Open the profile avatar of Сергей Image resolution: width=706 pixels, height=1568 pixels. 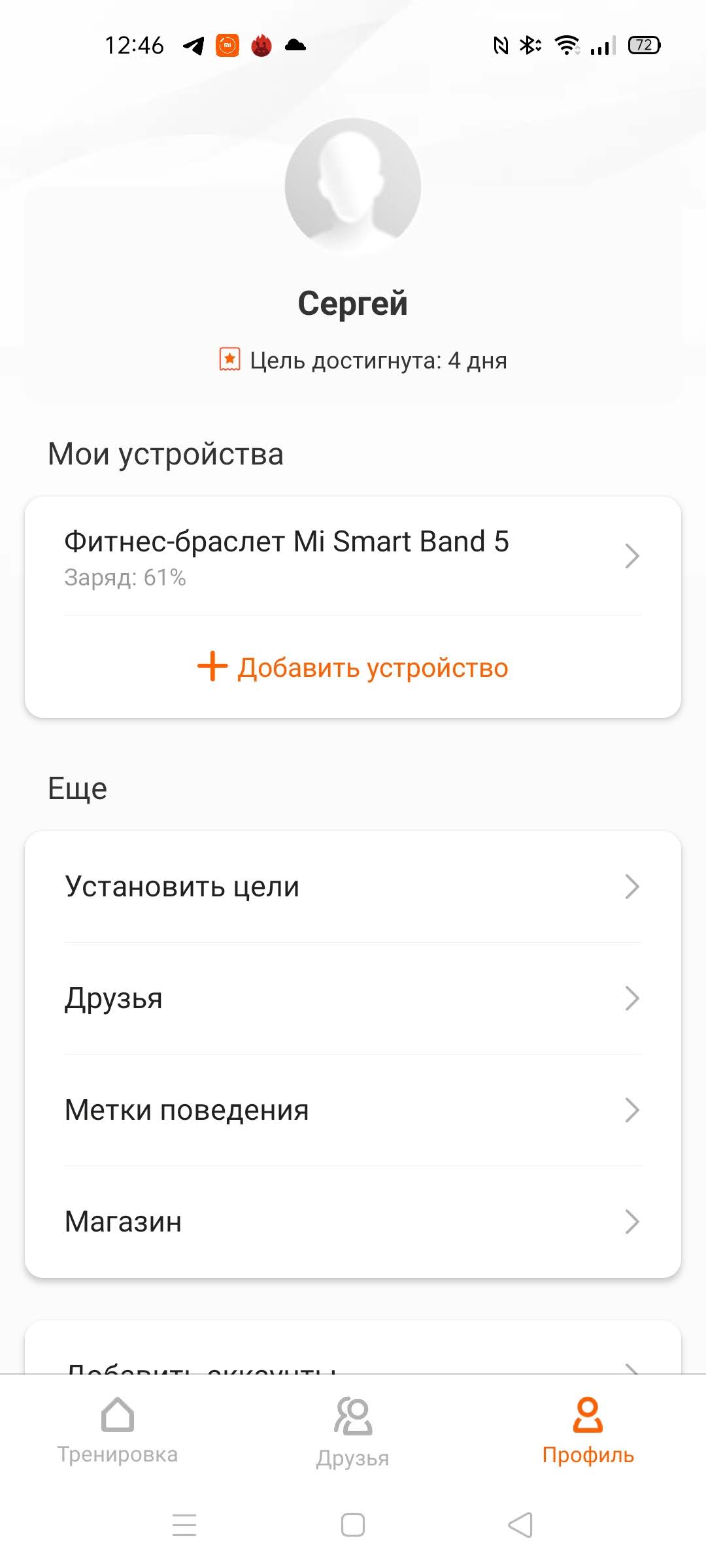click(x=353, y=186)
